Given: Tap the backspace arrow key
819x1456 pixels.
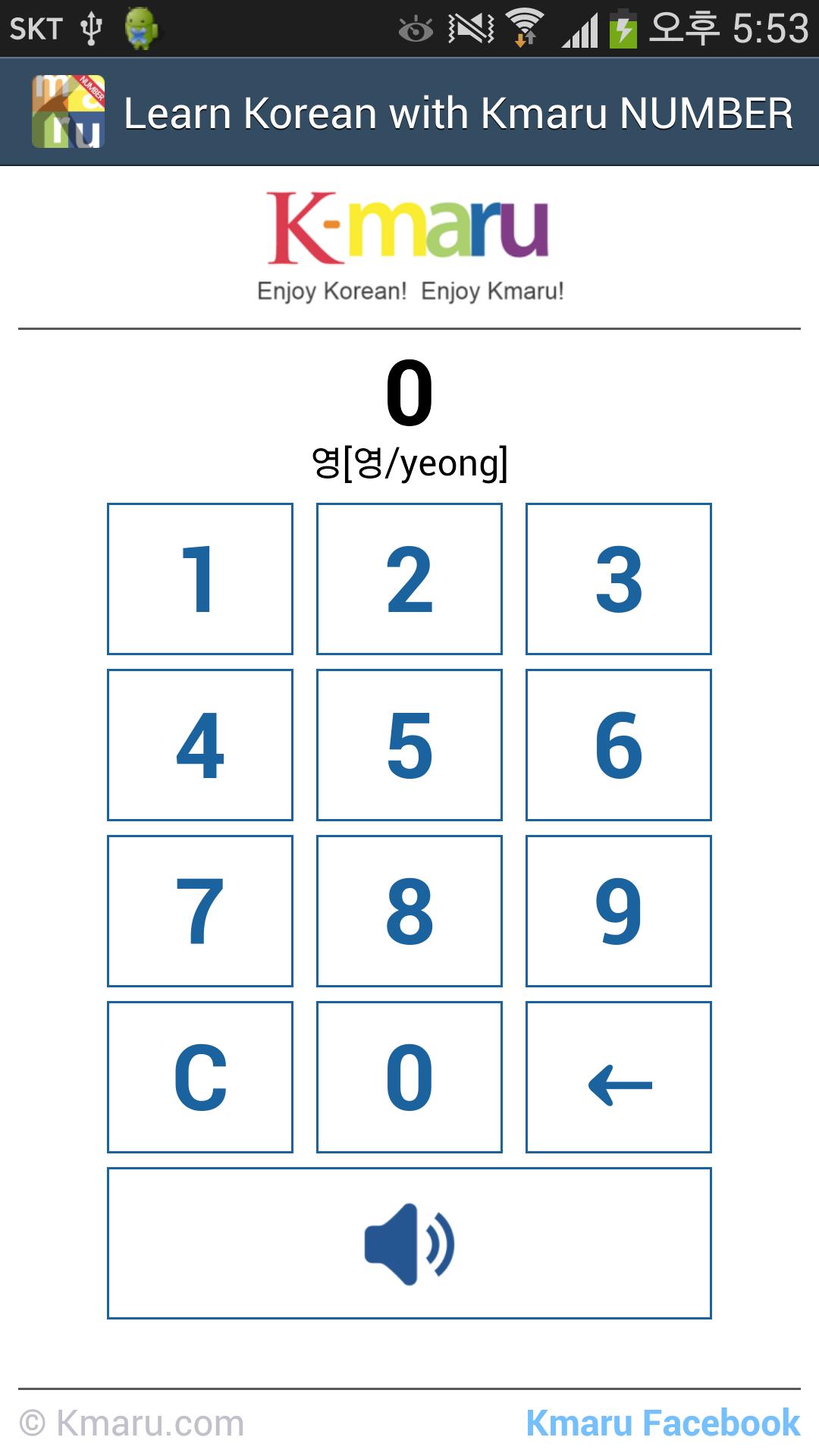Looking at the screenshot, I should coord(618,1080).
